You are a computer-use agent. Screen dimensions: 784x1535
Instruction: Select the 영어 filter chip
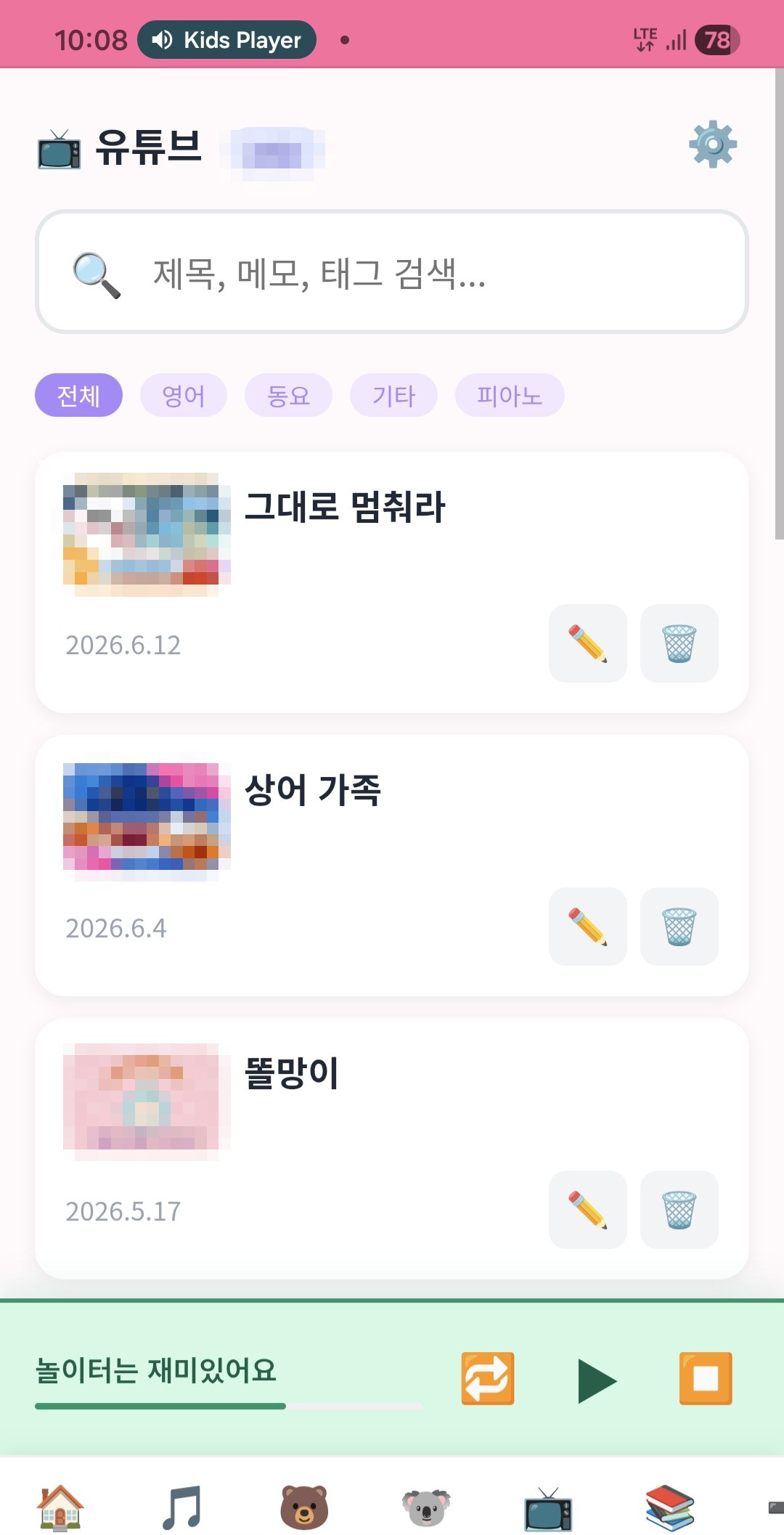pos(183,396)
